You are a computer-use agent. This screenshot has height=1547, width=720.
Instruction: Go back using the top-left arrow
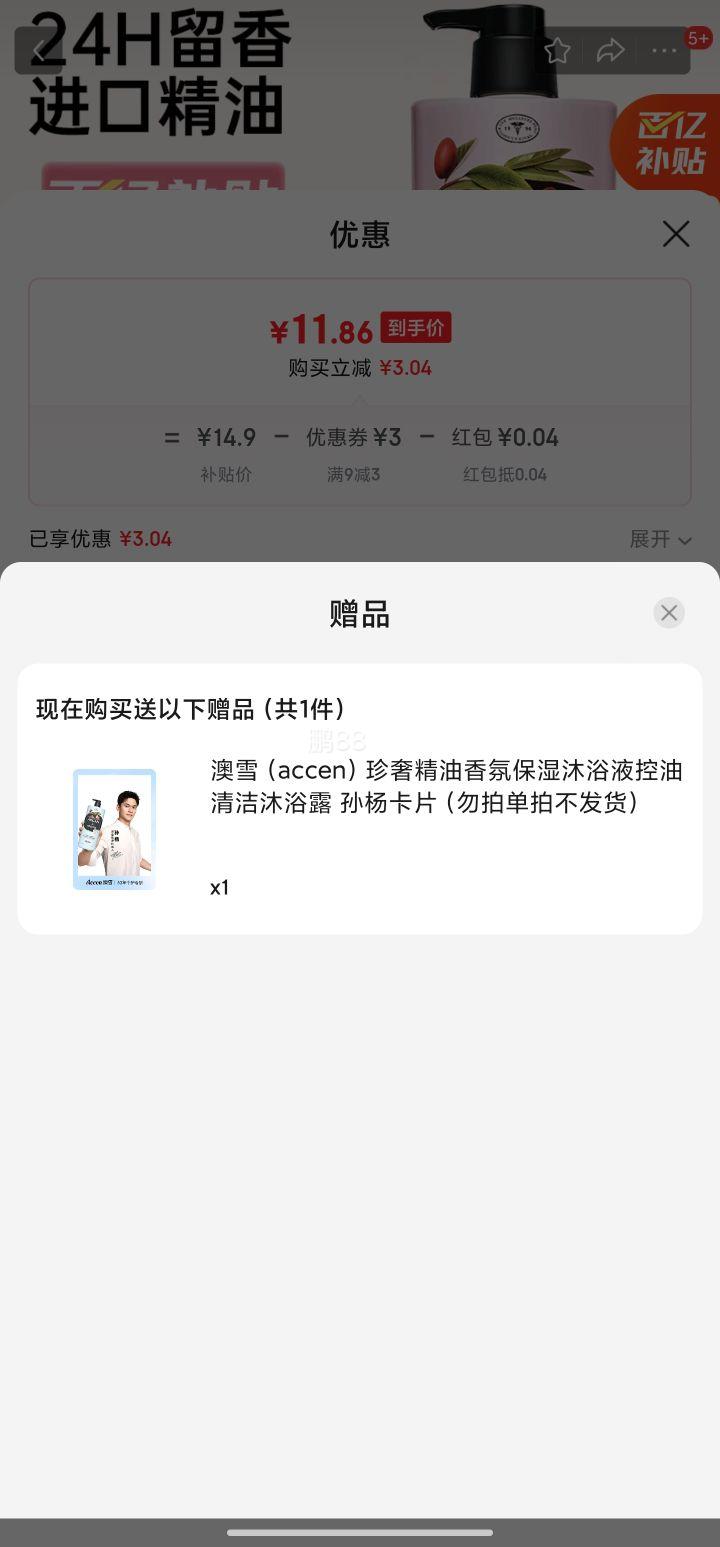[38, 50]
